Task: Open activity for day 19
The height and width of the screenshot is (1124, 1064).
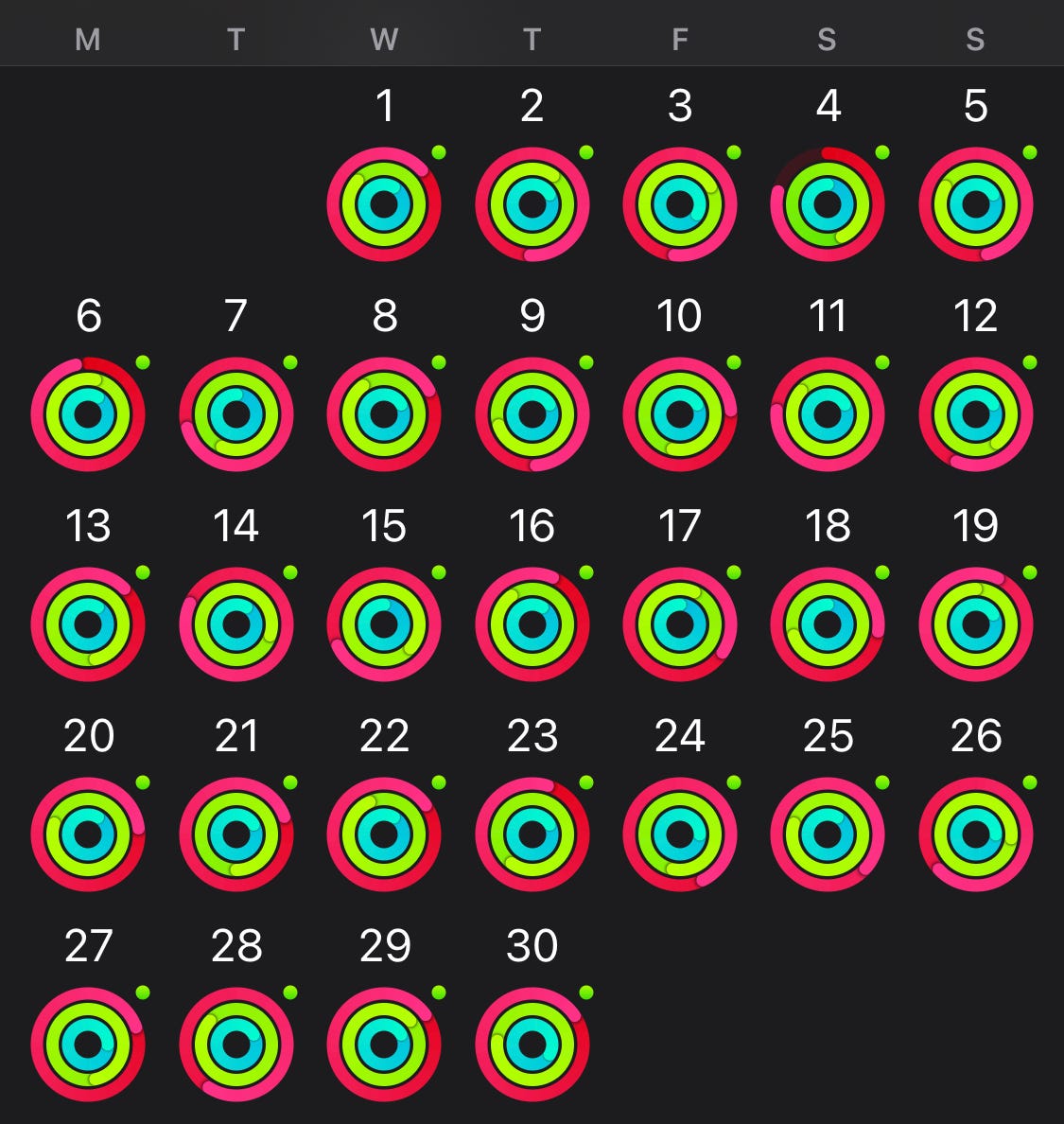Action: click(975, 624)
